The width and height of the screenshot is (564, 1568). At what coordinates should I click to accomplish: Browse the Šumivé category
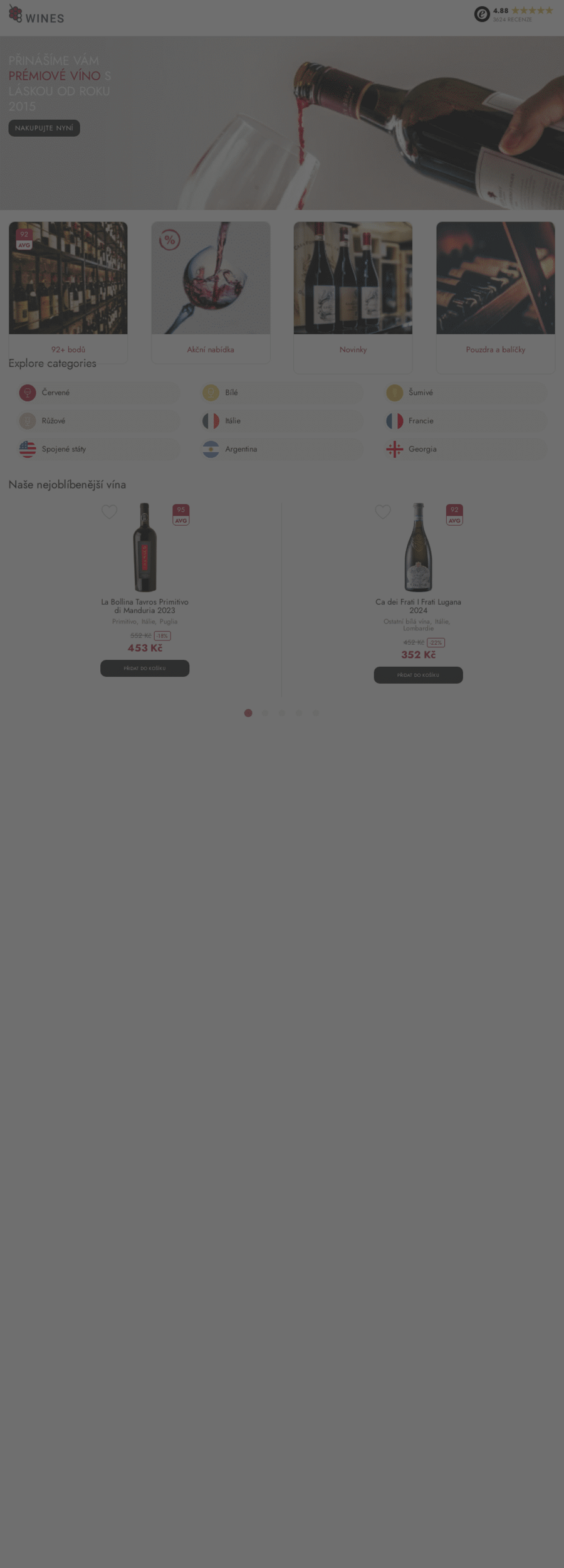click(x=466, y=393)
